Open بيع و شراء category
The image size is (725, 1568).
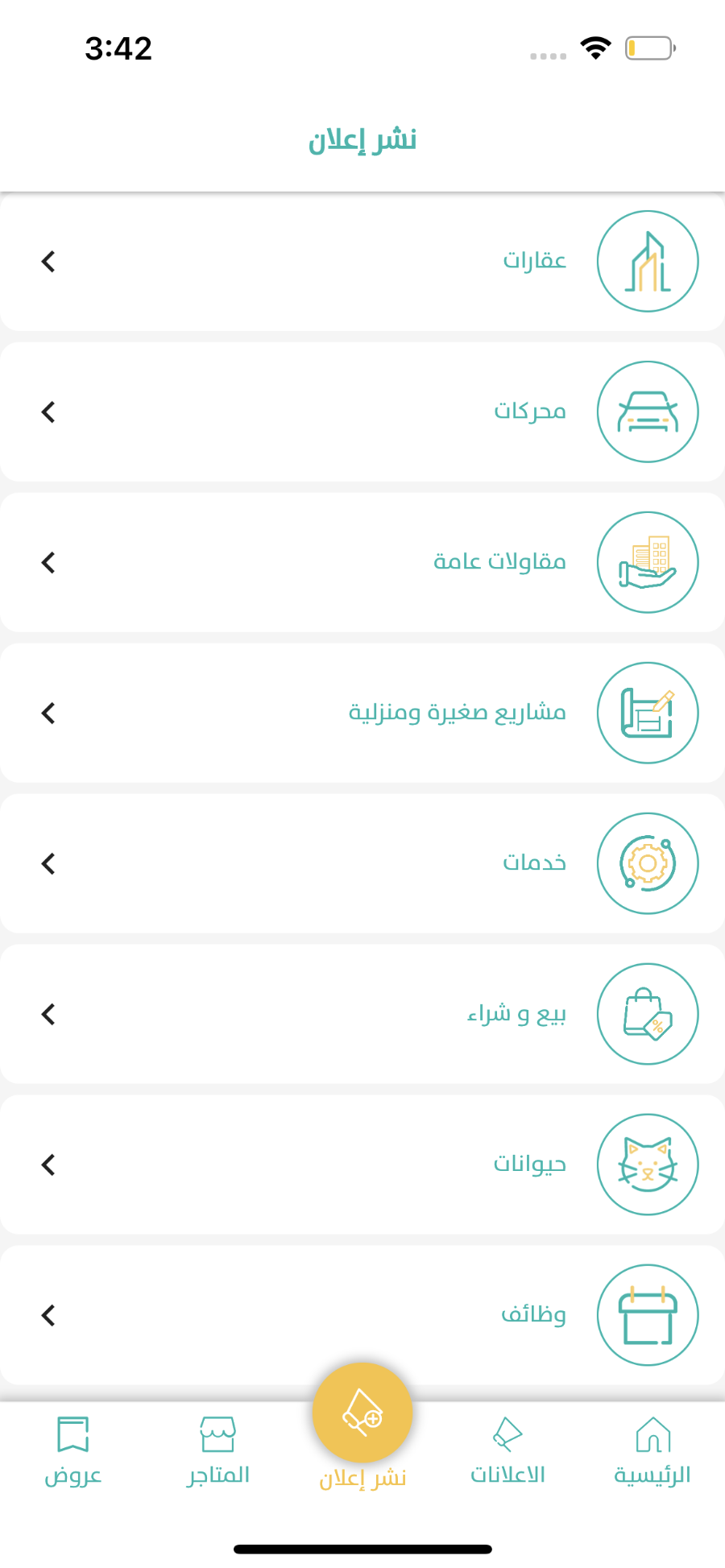(x=362, y=1014)
